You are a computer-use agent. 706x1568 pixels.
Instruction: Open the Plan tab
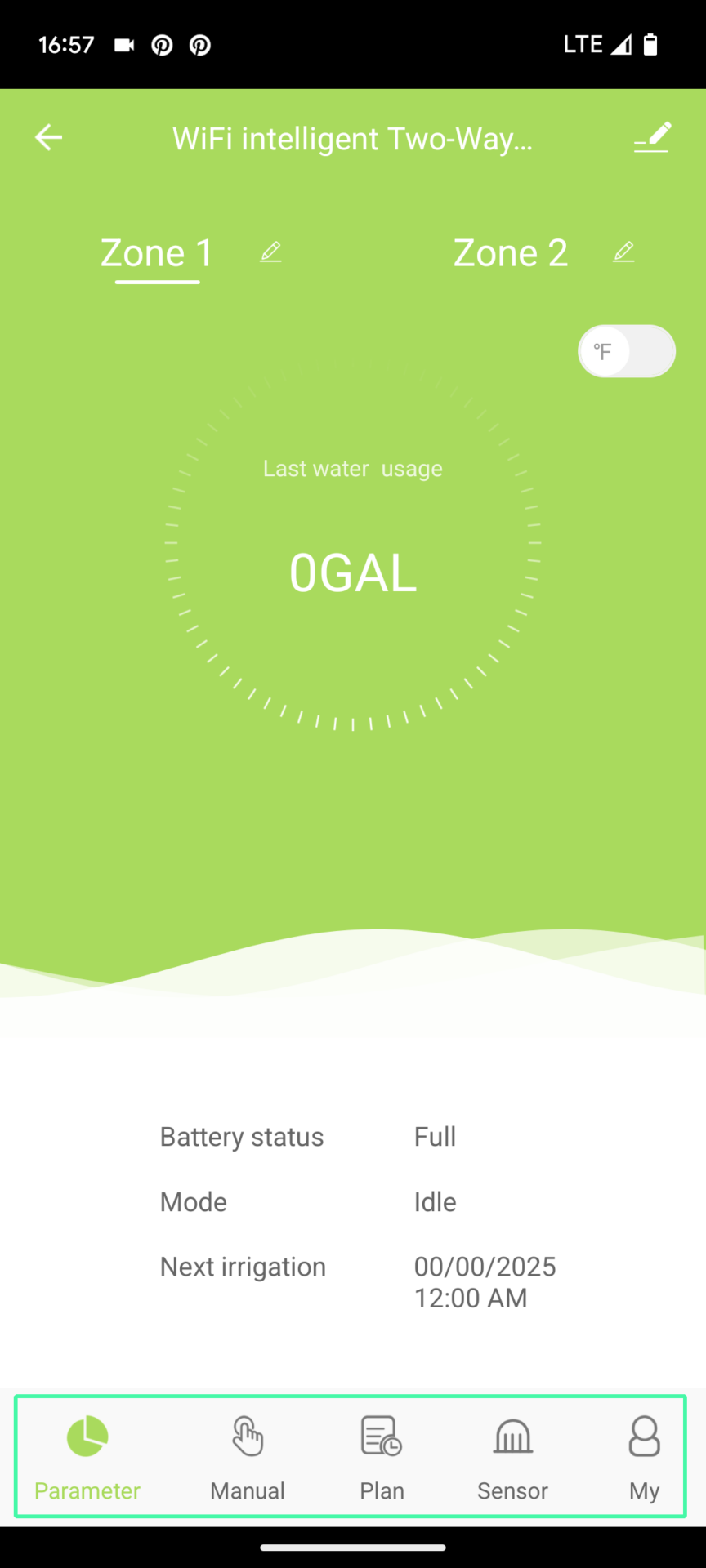[x=382, y=1458]
